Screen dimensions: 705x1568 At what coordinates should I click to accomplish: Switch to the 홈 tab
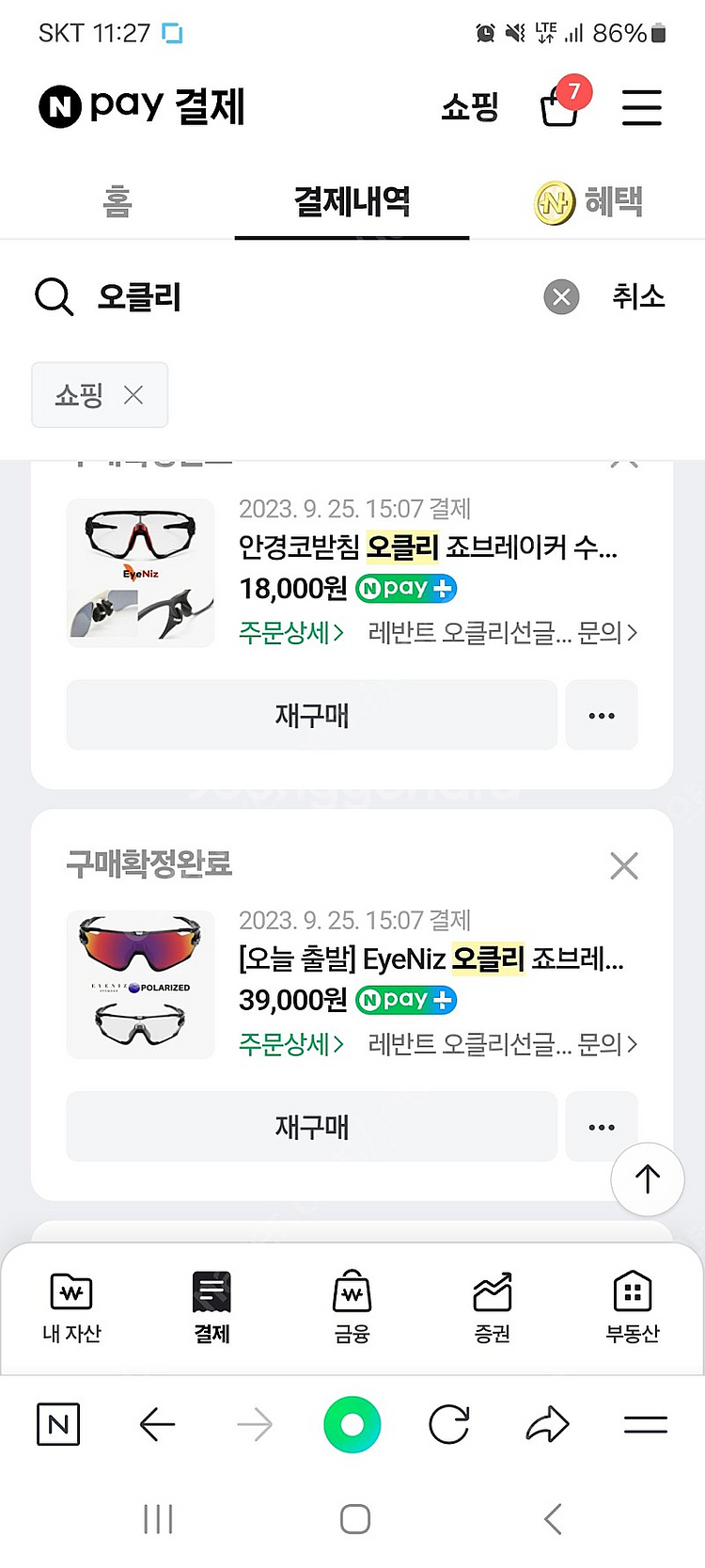tap(117, 201)
